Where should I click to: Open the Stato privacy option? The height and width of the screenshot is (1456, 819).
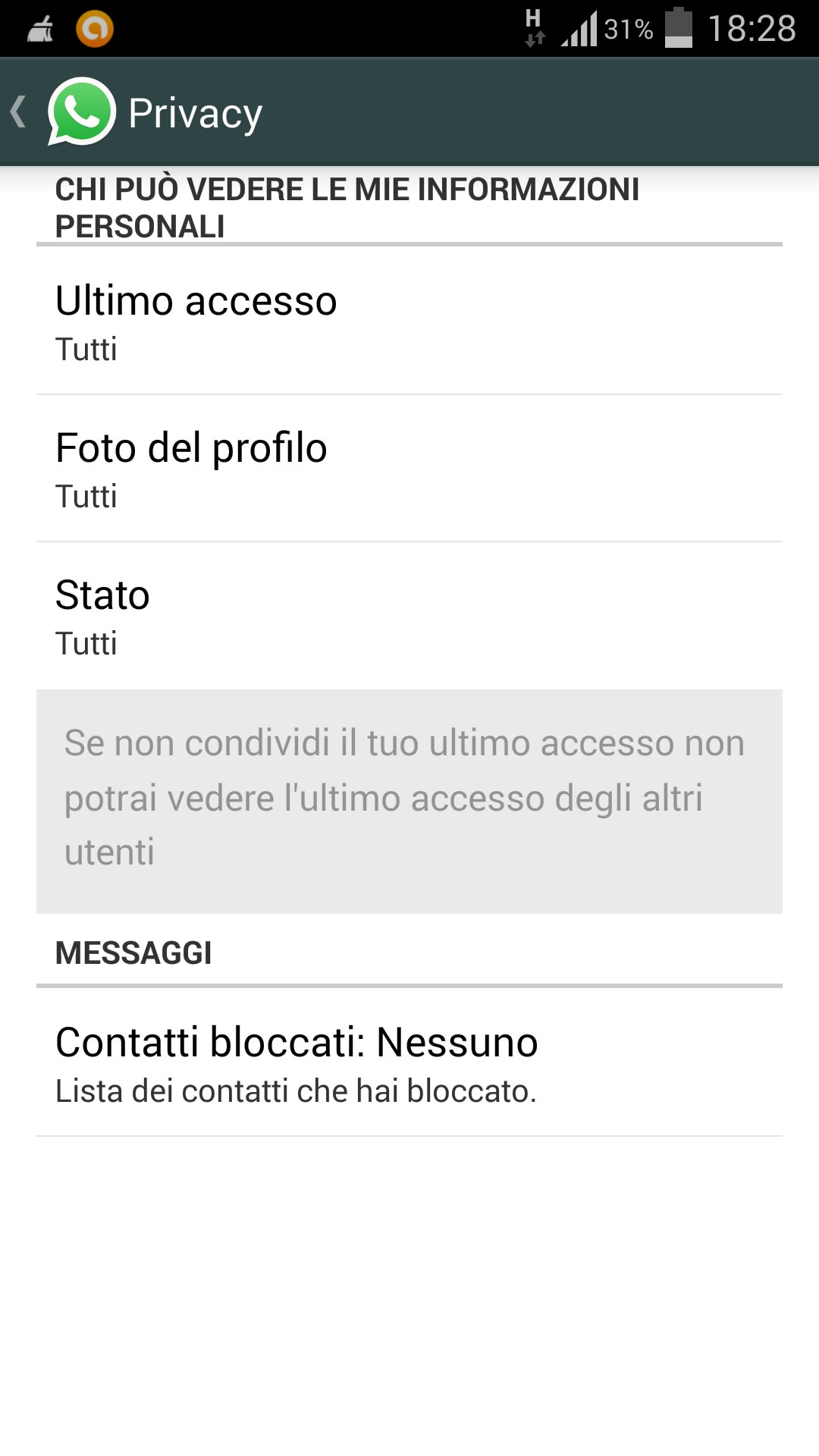point(409,615)
